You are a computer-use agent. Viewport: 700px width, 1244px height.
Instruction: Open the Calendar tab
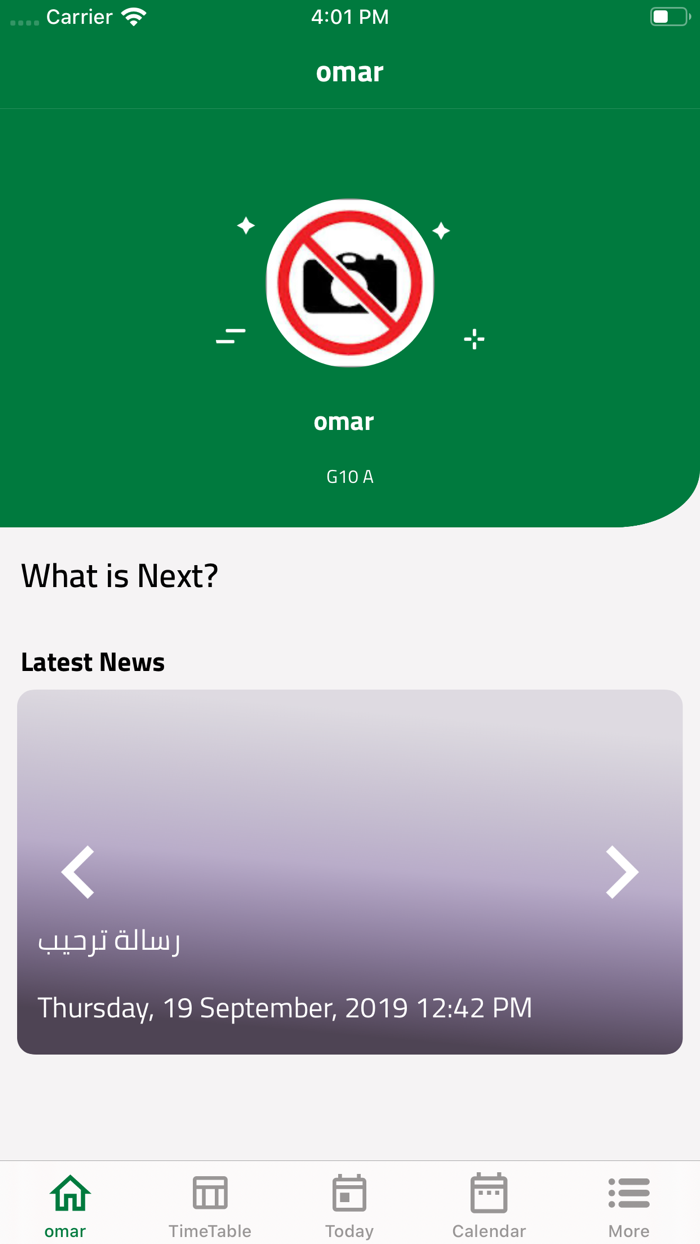[x=489, y=1206]
